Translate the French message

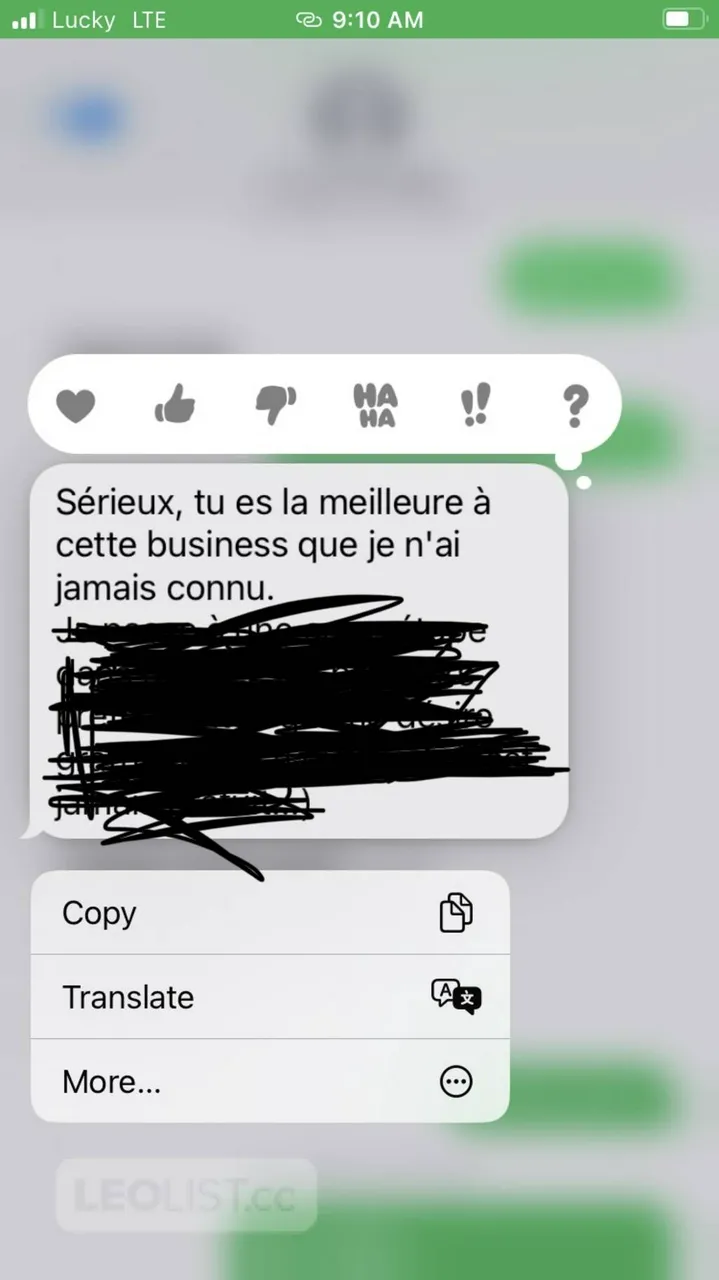pyautogui.click(x=270, y=997)
